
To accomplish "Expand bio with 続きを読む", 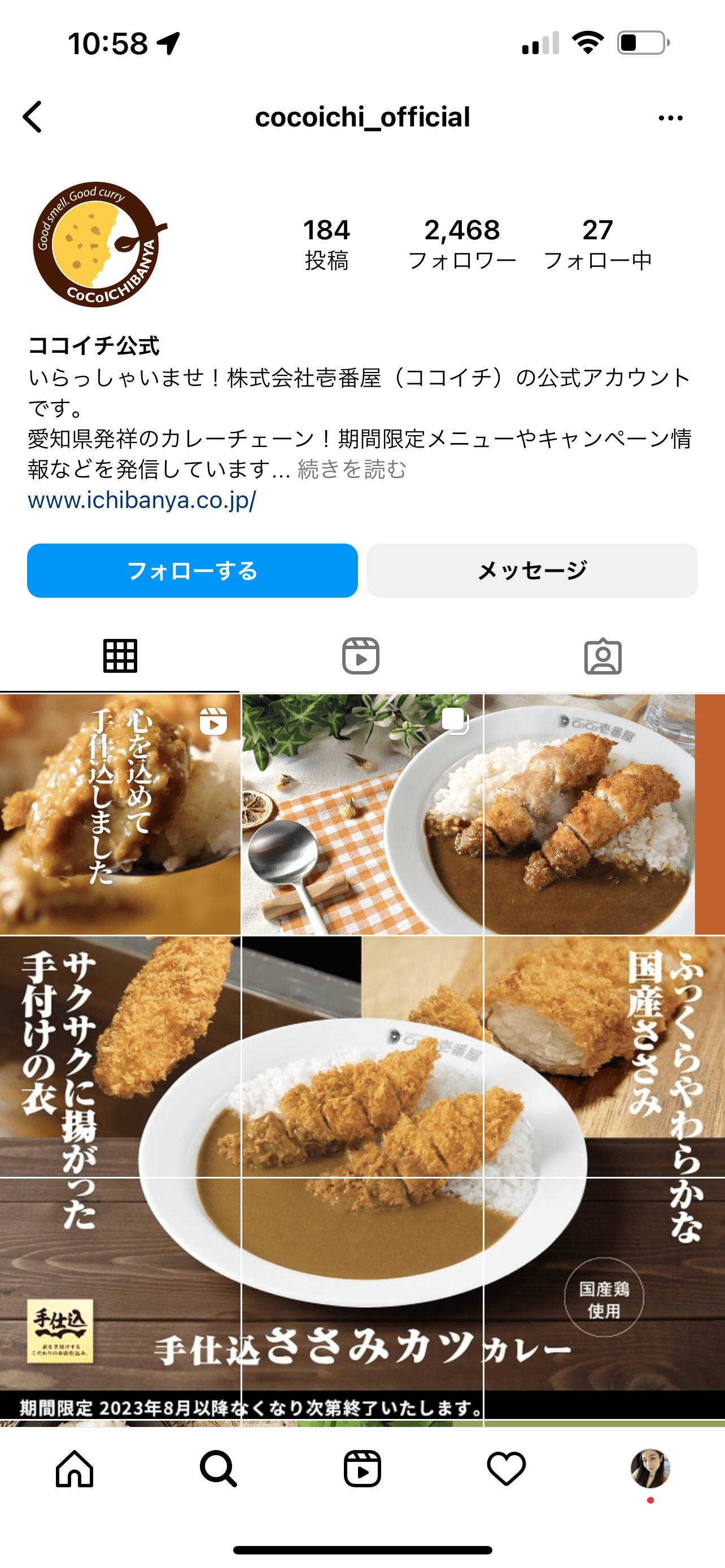I will 352,469.
